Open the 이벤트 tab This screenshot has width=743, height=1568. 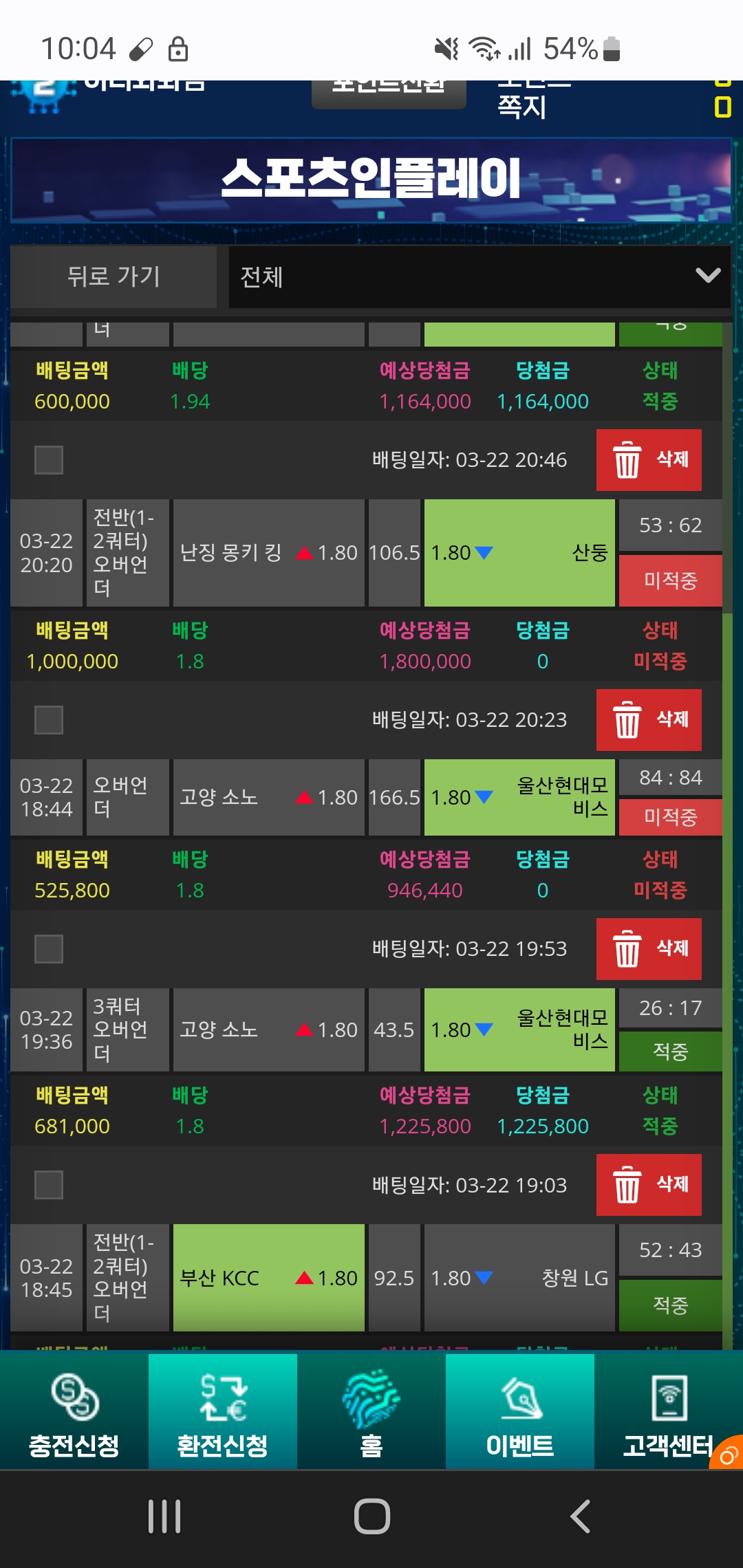[x=520, y=1411]
